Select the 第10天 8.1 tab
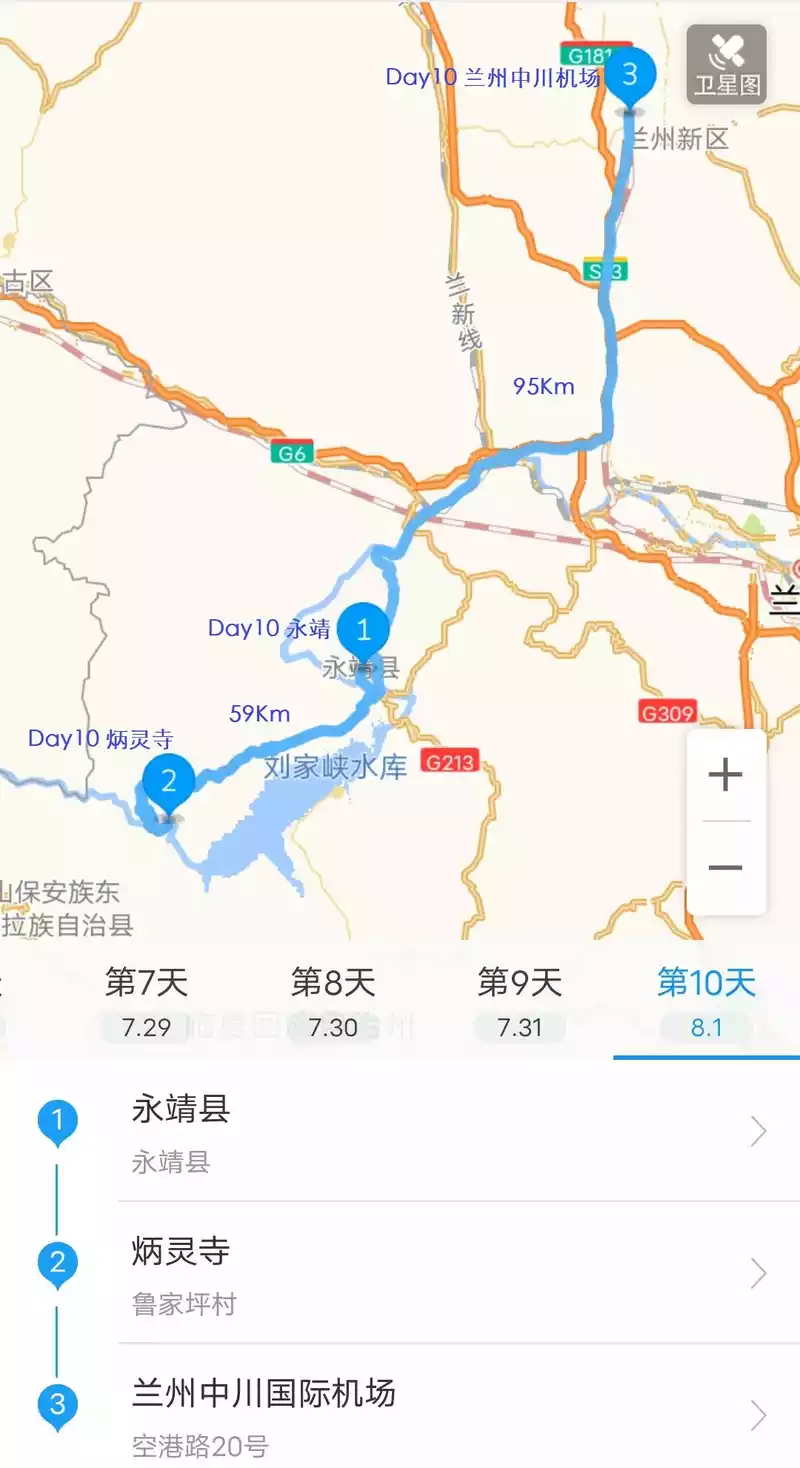Viewport: 800px width, 1468px height. pos(706,1002)
